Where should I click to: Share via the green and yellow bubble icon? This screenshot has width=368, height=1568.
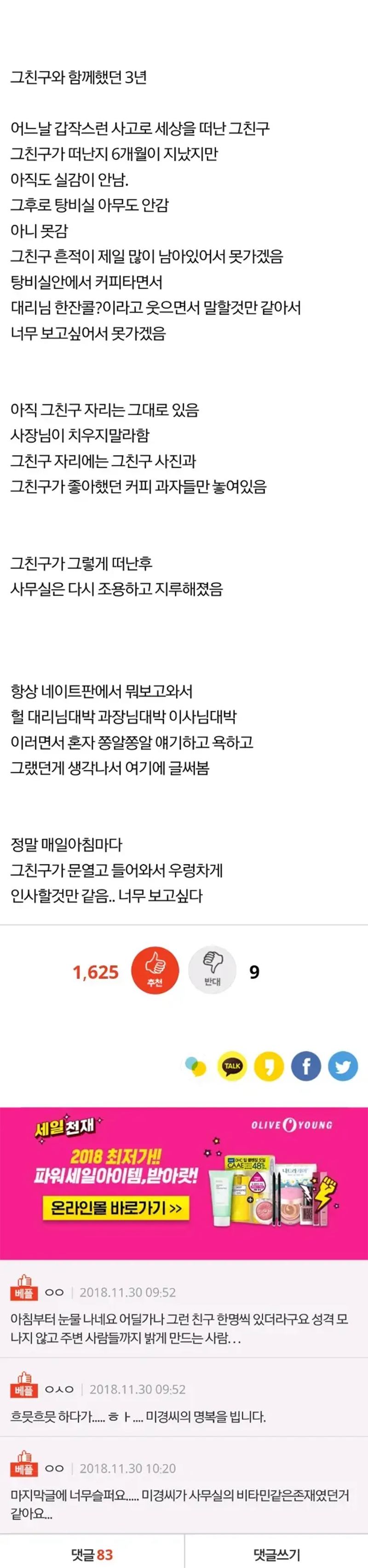click(x=195, y=1066)
